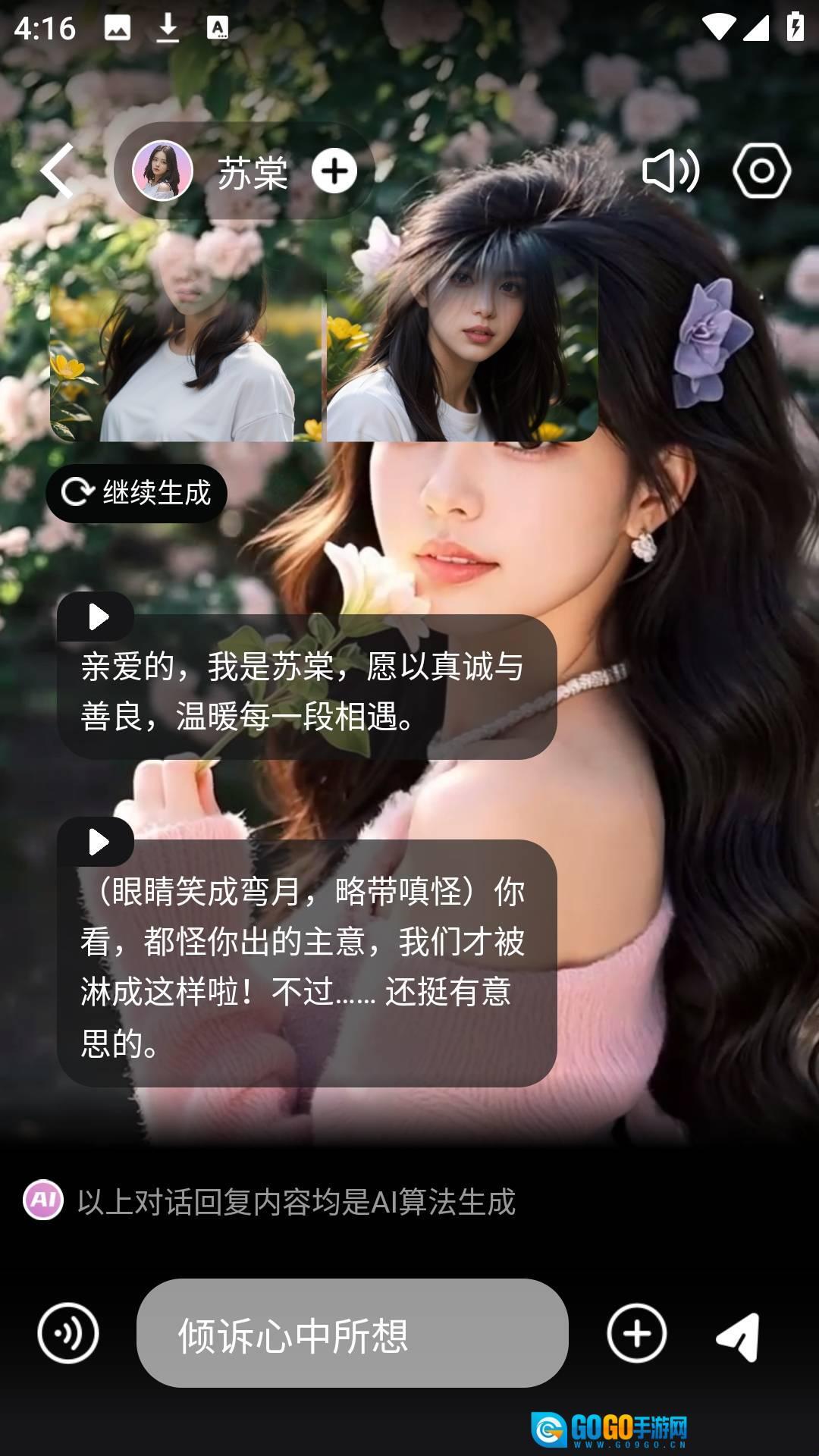Focus the 倾诉心中所想 text field
Screen dimensions: 819x1456
point(353,1333)
